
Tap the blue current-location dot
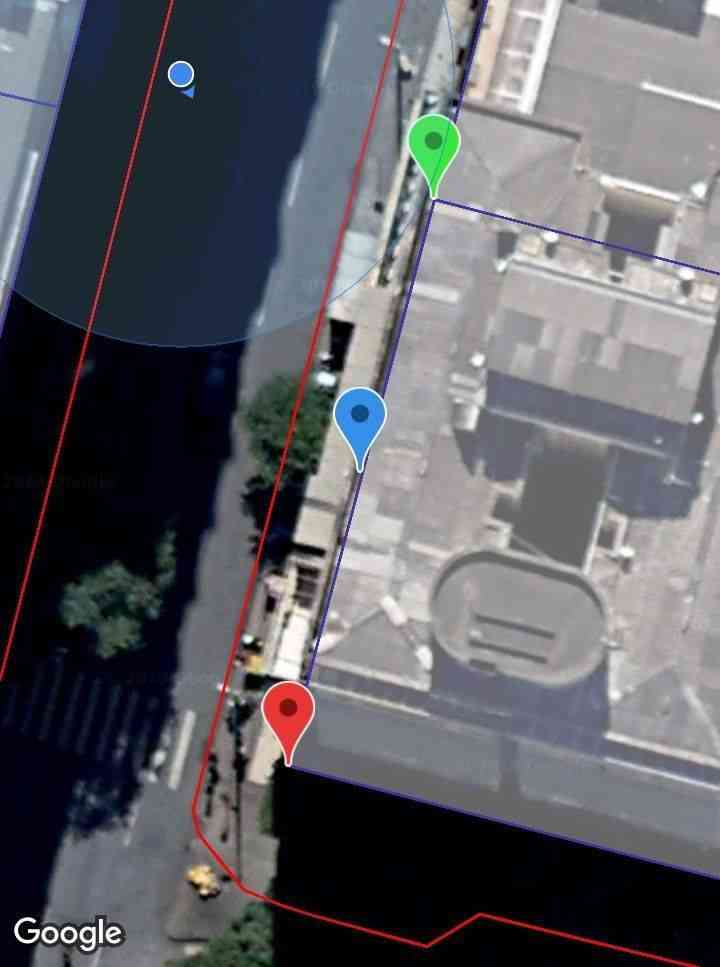181,74
